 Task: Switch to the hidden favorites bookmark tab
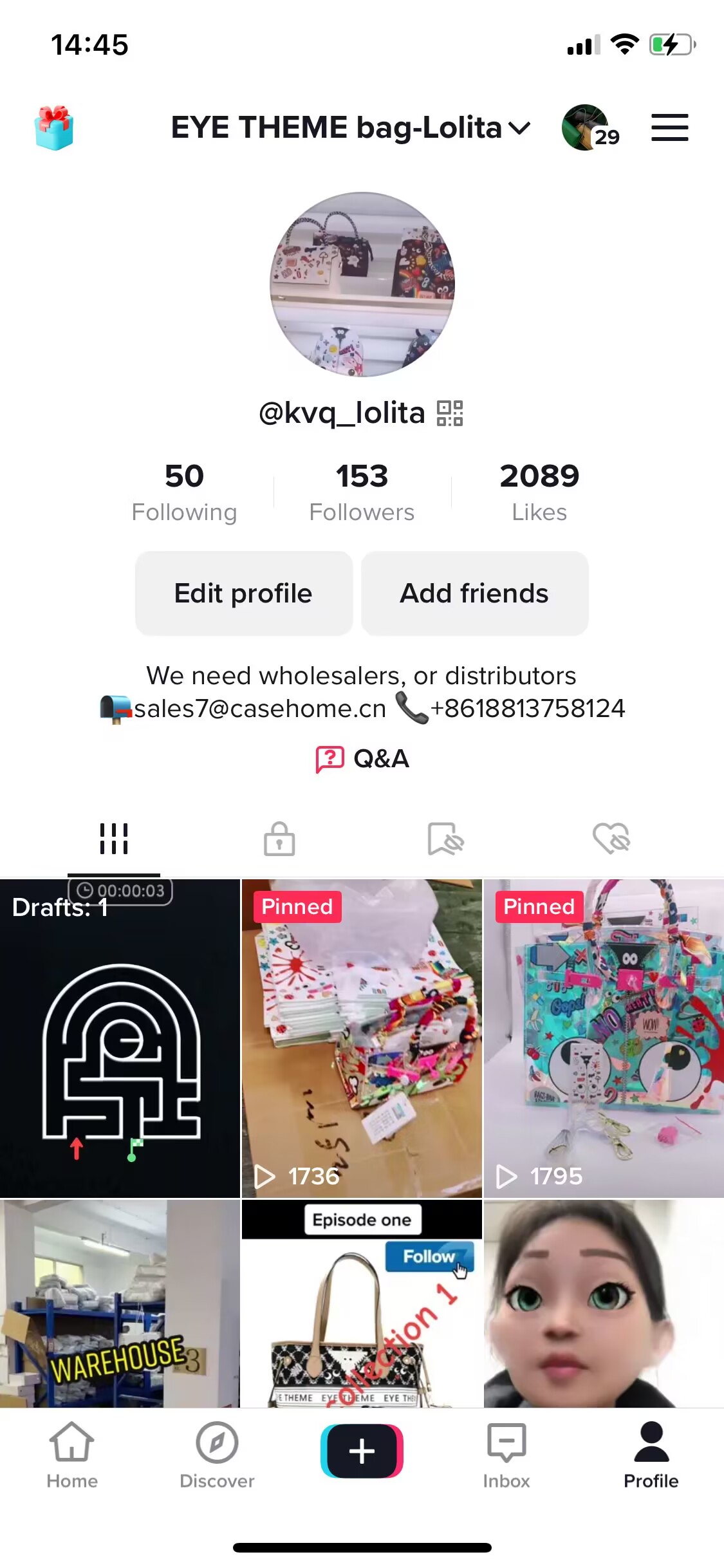point(445,839)
